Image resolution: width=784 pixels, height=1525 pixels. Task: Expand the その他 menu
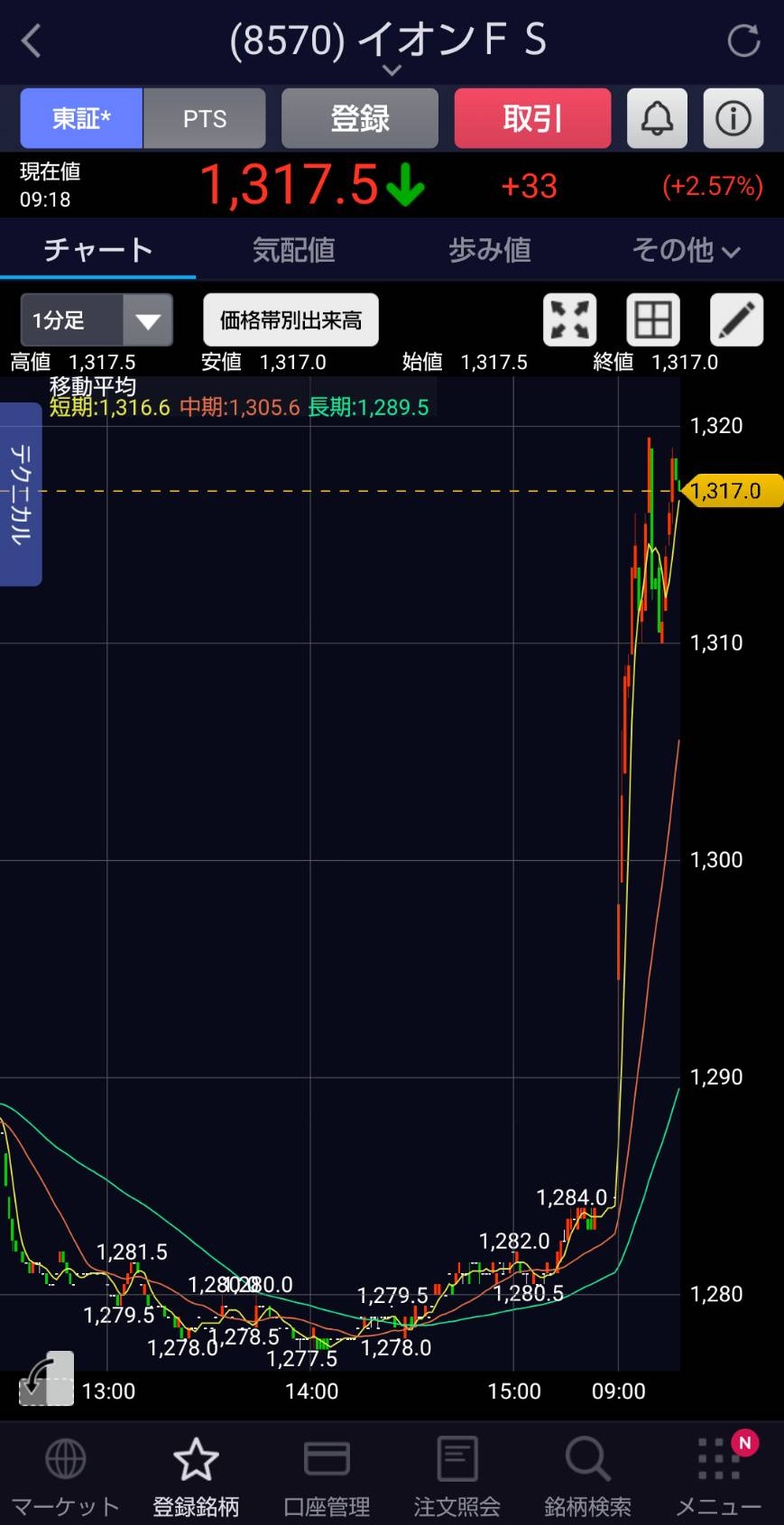tap(686, 250)
